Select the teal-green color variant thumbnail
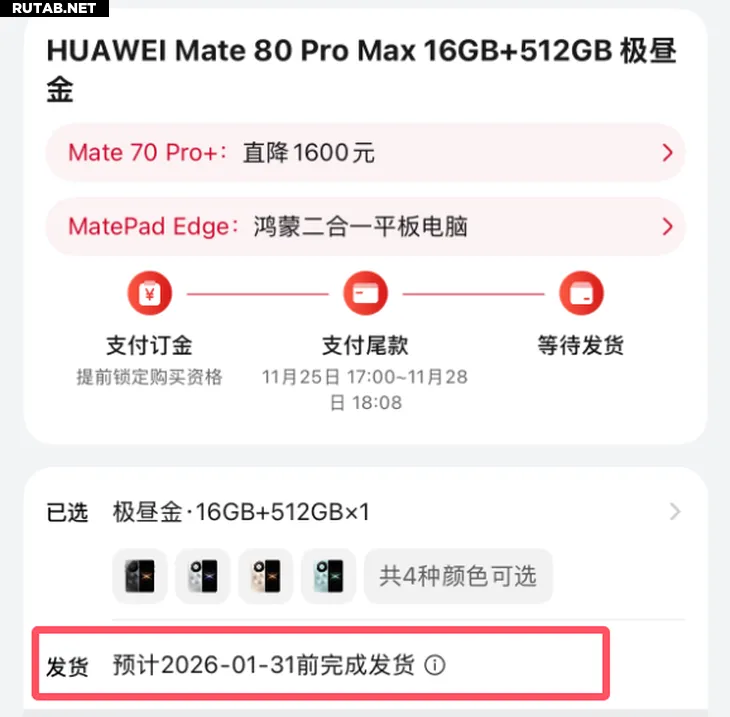 pos(328,576)
